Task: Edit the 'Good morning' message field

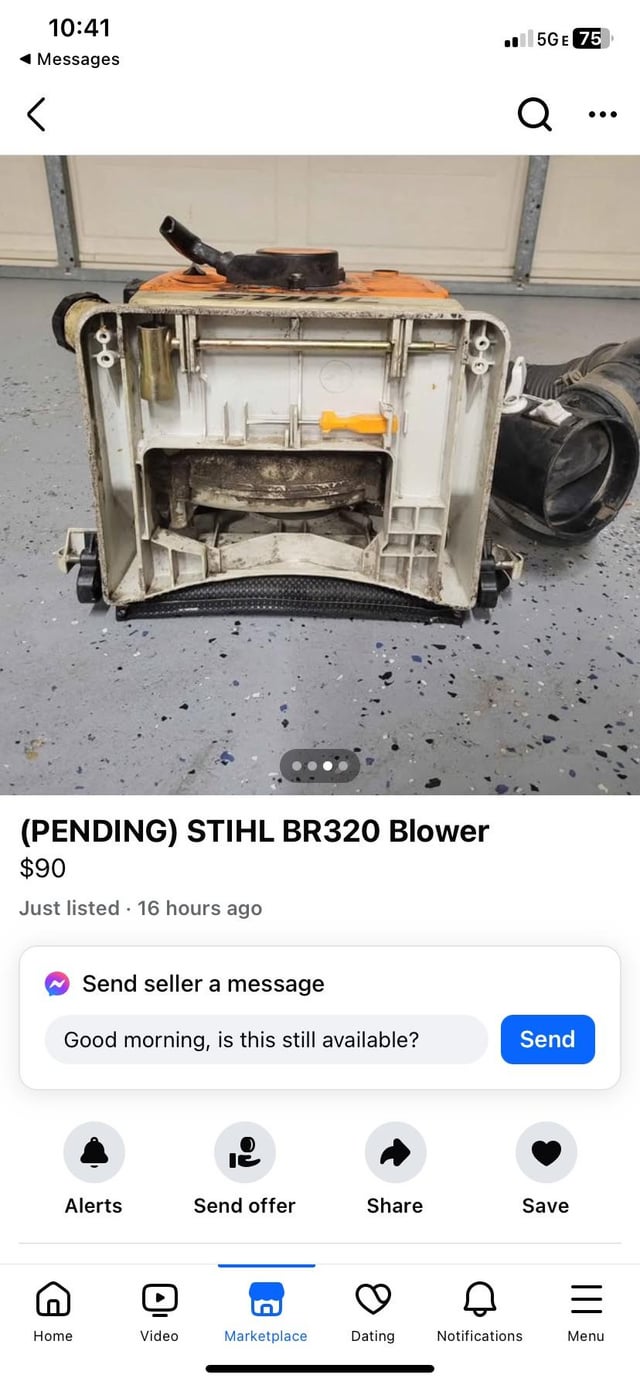Action: 265,1039
